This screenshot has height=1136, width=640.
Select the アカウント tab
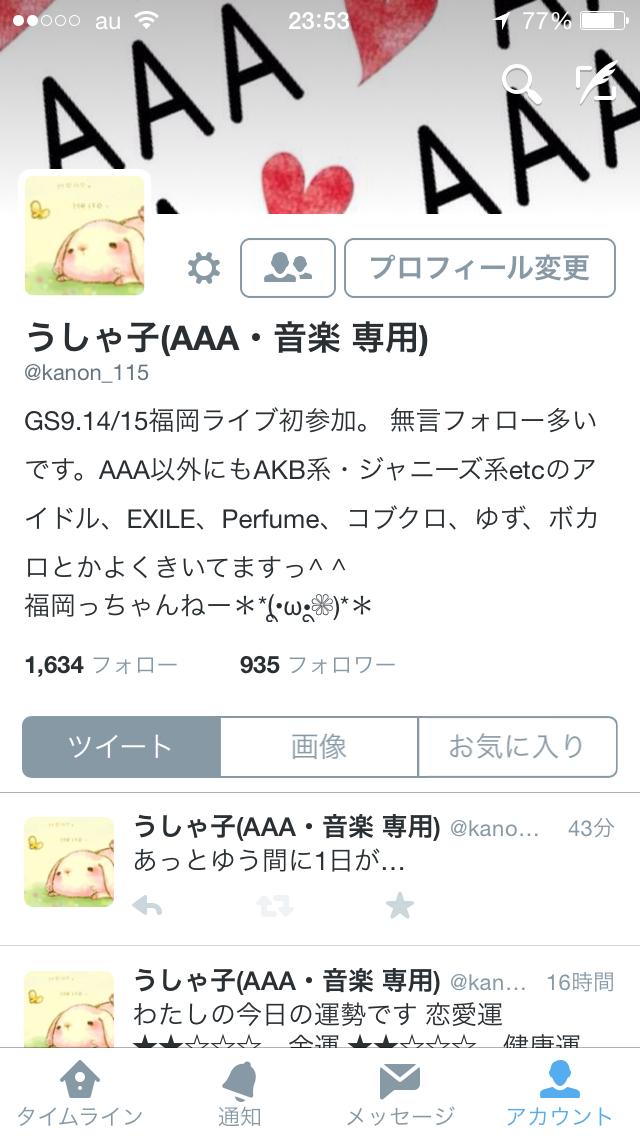(559, 1095)
